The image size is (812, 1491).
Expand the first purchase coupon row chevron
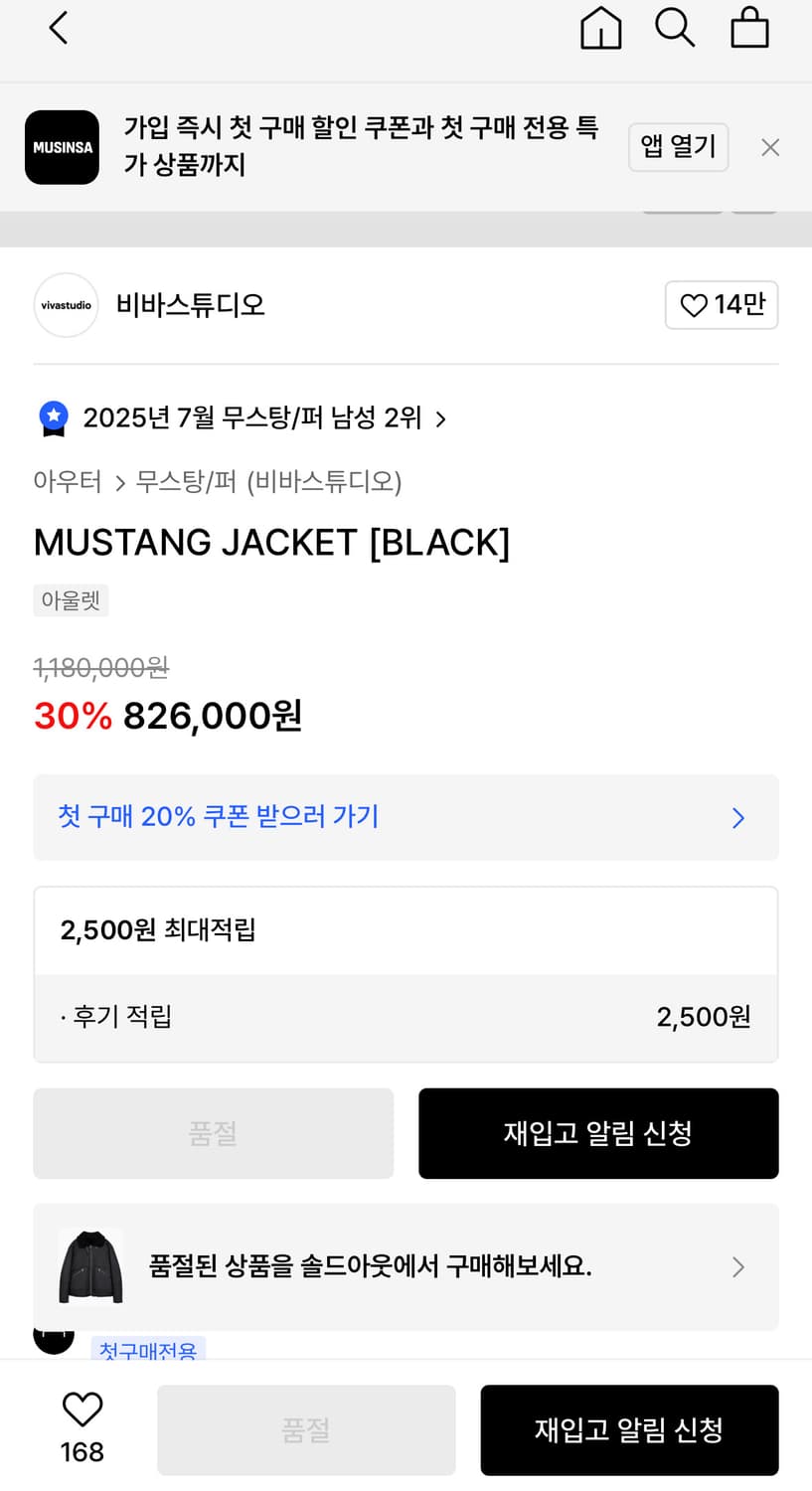[737, 817]
